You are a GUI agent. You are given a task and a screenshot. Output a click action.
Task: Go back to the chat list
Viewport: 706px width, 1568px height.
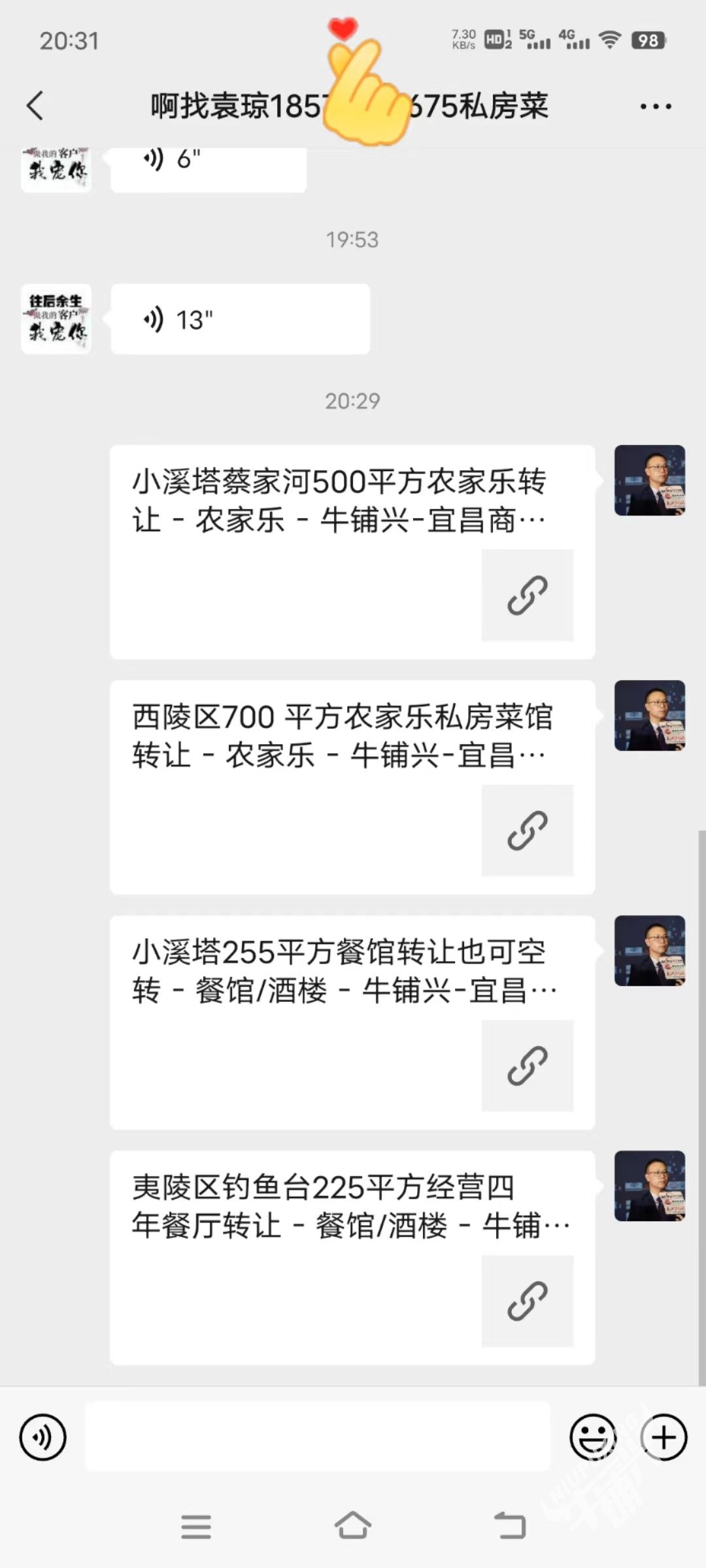click(x=35, y=106)
